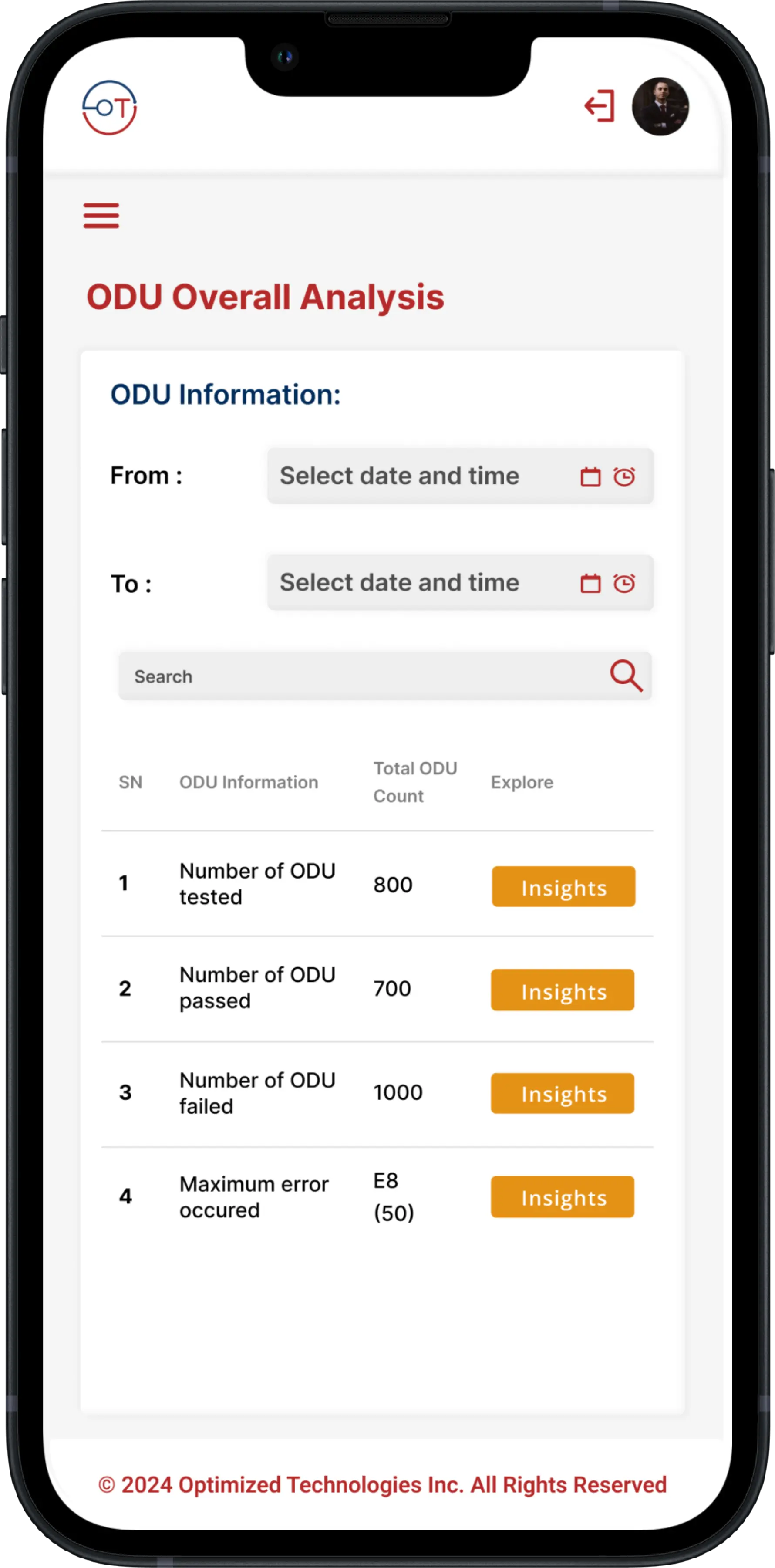The image size is (775, 1568).
Task: View Insights for Number of ODU passed
Action: click(562, 990)
